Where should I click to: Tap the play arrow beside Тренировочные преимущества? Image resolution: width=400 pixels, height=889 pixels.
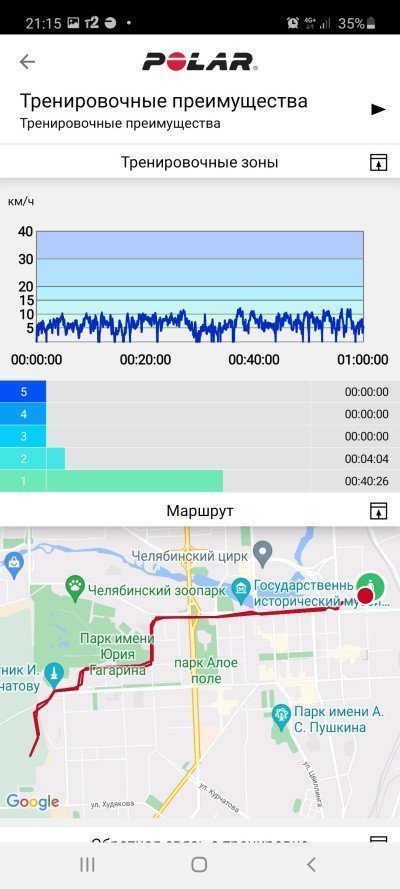coord(378,109)
